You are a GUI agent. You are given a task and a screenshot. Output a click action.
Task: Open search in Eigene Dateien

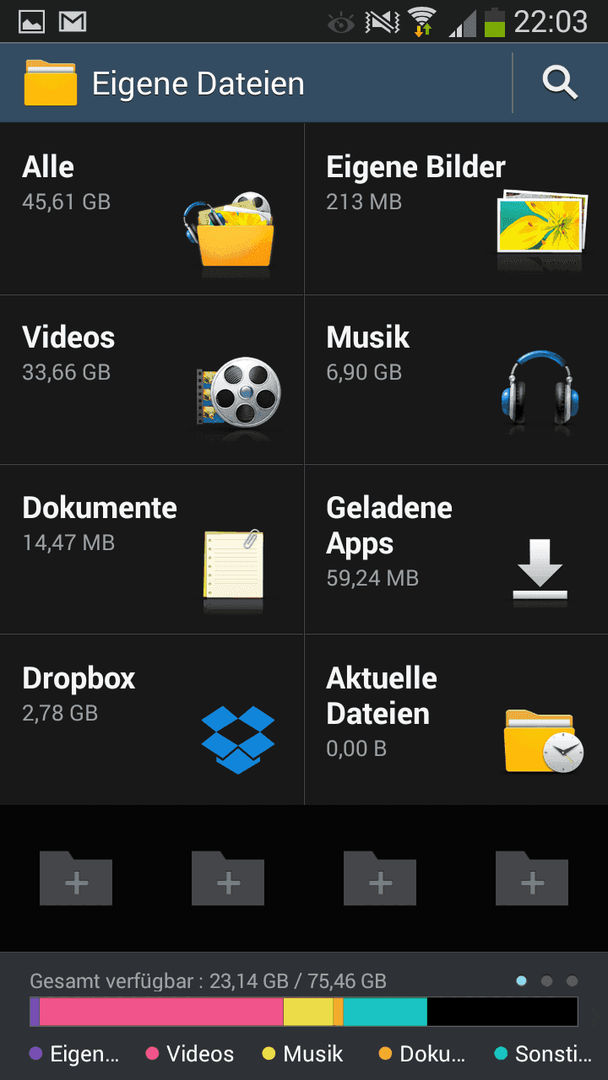[560, 83]
